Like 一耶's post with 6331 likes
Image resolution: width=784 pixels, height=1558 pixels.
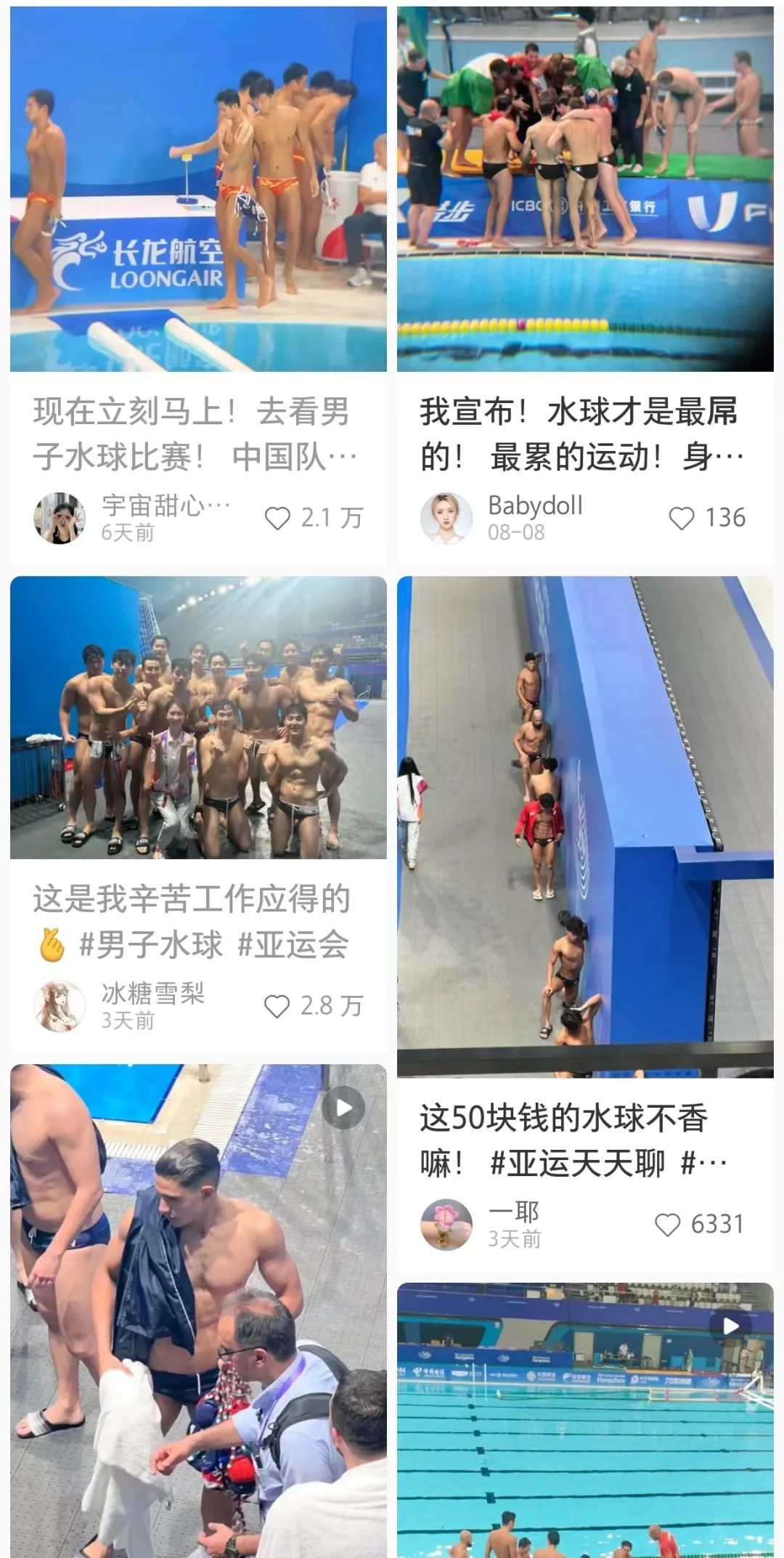pyautogui.click(x=668, y=1225)
